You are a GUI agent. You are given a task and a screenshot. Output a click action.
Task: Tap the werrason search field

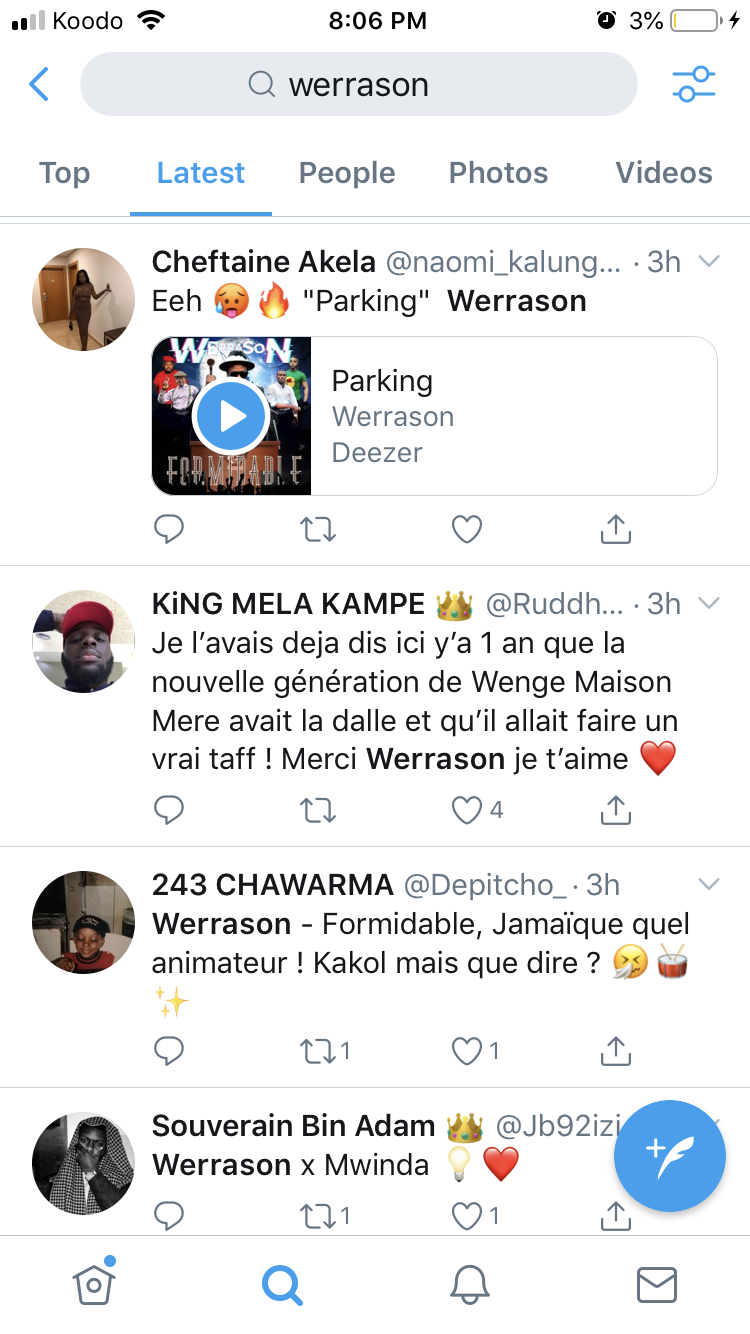click(358, 84)
